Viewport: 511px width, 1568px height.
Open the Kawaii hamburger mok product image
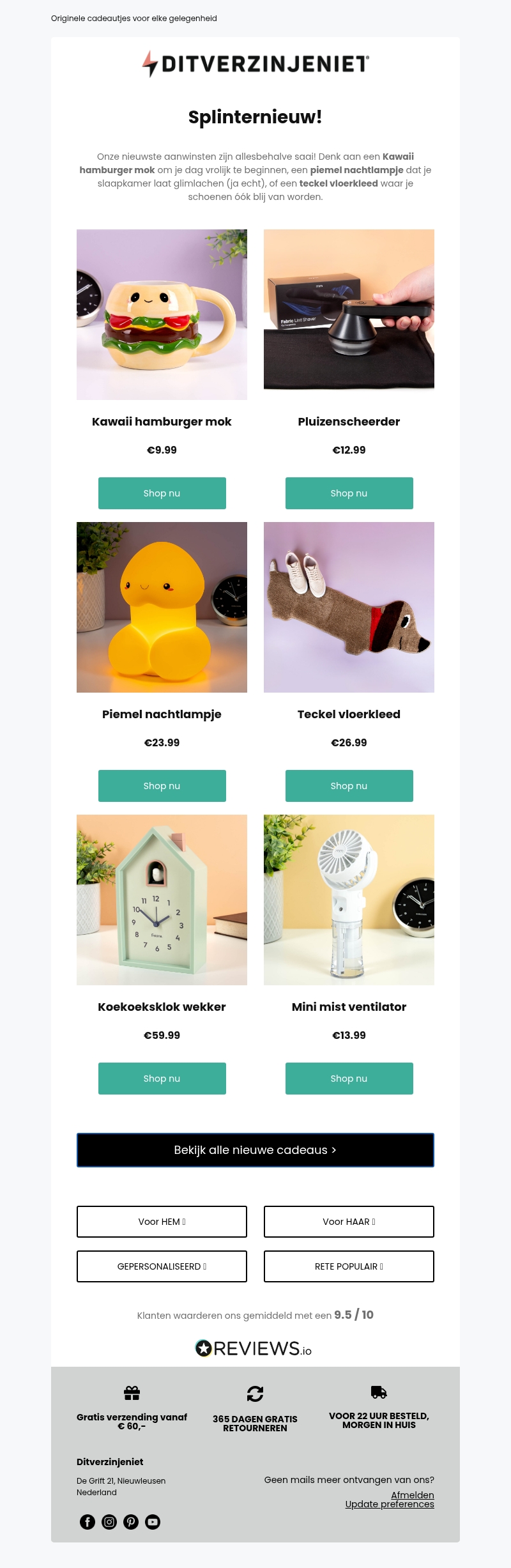pos(162,314)
